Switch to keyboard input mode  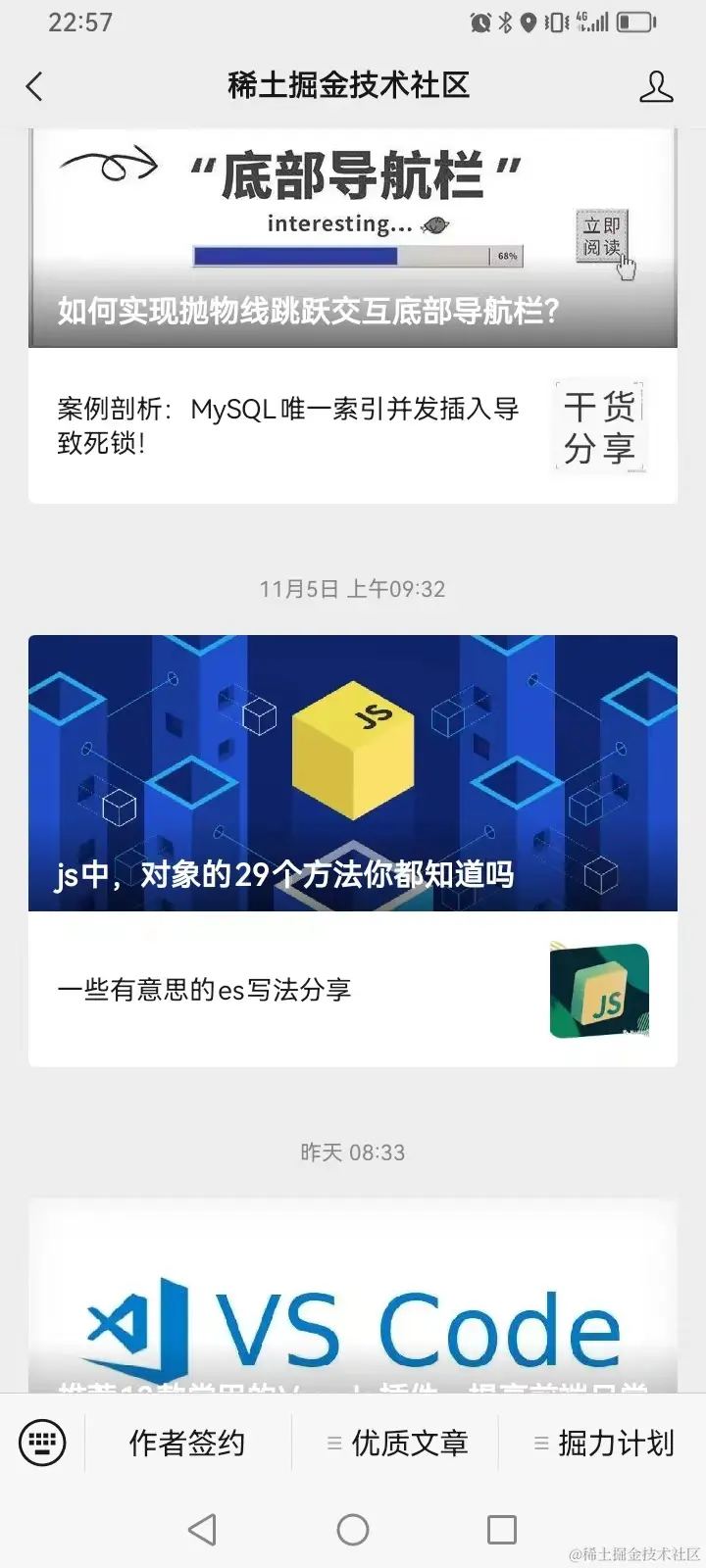pos(43,1443)
